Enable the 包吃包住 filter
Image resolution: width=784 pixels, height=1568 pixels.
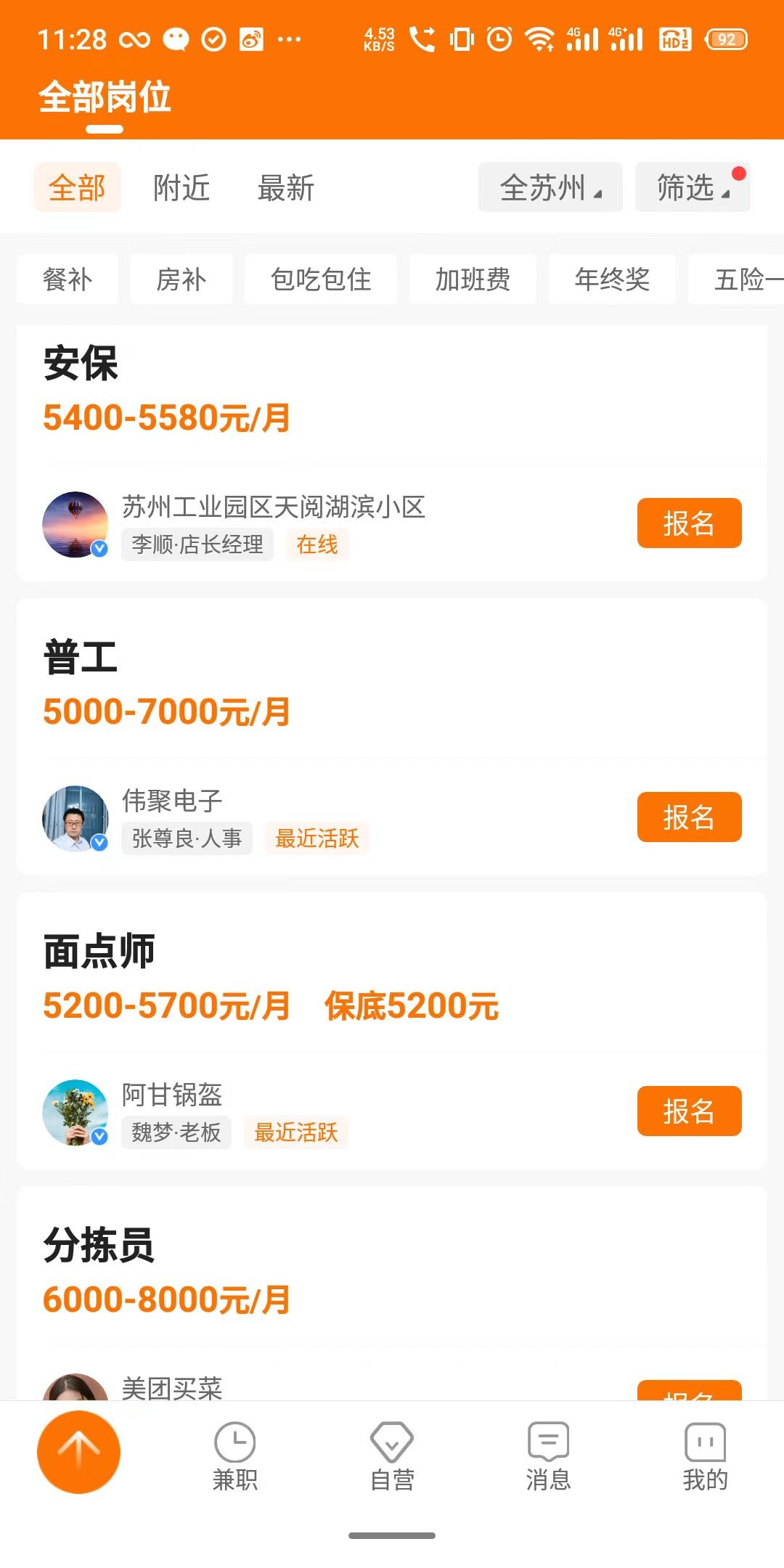(321, 279)
